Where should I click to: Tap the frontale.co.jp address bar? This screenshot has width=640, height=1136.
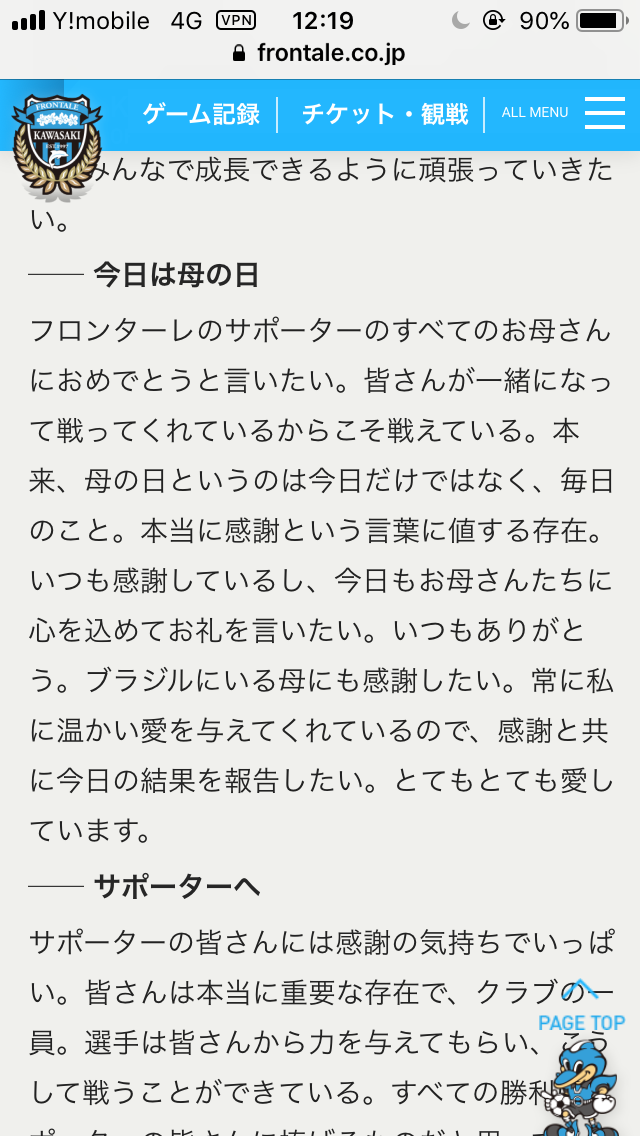(320, 53)
